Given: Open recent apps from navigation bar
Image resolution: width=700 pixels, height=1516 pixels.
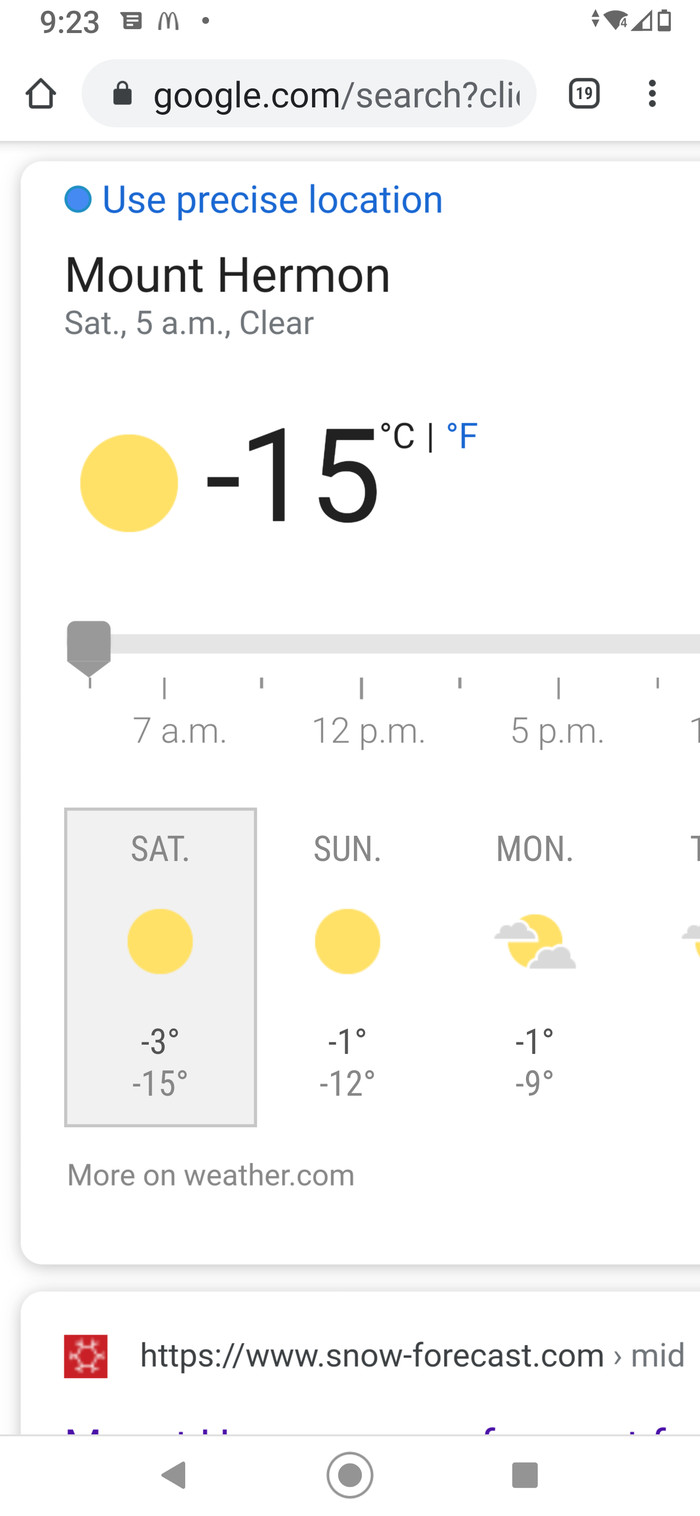Looking at the screenshot, I should 525,1475.
